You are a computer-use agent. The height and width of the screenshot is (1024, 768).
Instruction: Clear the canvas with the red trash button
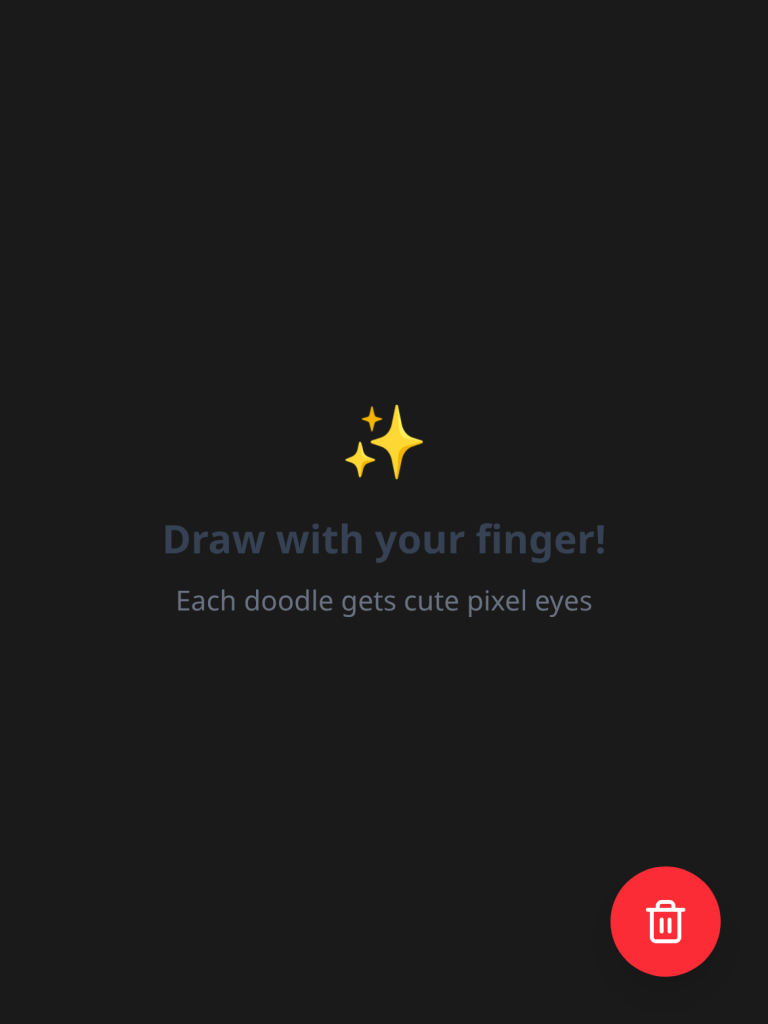point(665,921)
